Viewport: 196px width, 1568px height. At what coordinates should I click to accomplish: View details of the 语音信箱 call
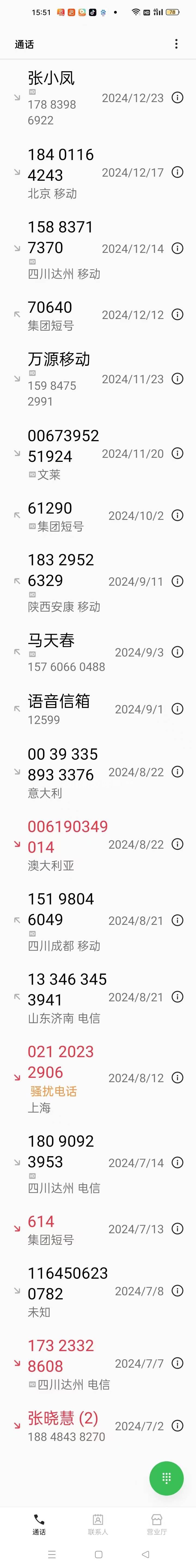click(177, 708)
